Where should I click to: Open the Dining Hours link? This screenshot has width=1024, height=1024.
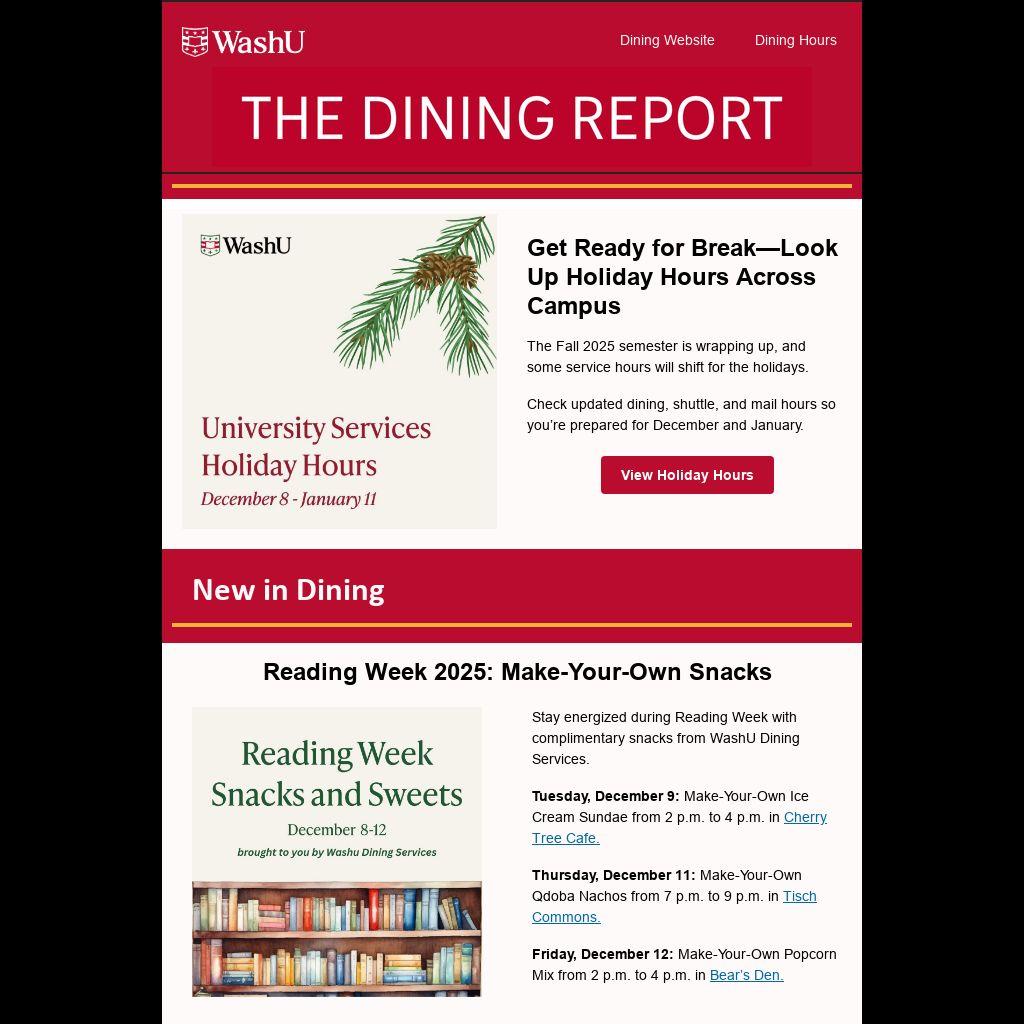[795, 40]
